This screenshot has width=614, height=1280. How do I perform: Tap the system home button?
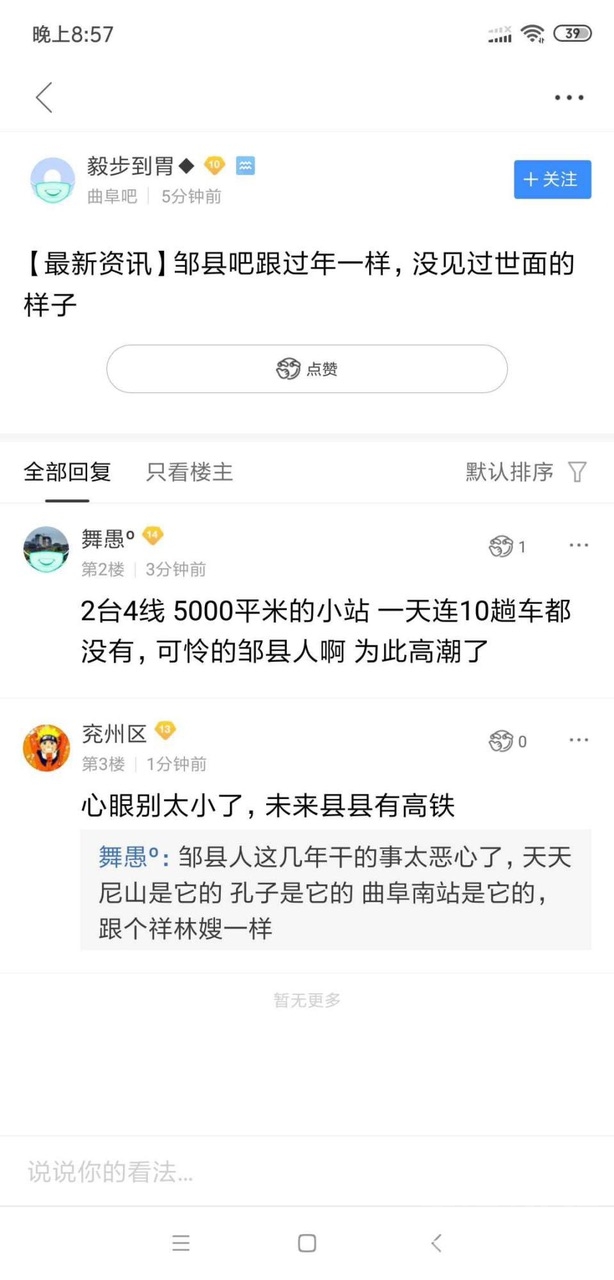(x=307, y=1243)
